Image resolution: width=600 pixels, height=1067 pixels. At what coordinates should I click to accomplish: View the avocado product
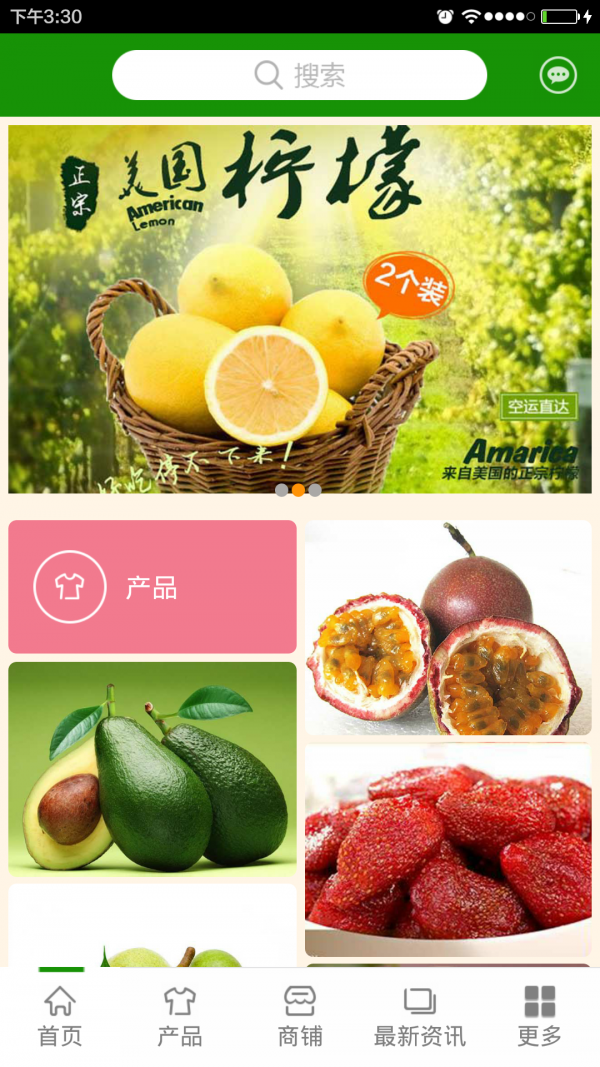[x=152, y=769]
